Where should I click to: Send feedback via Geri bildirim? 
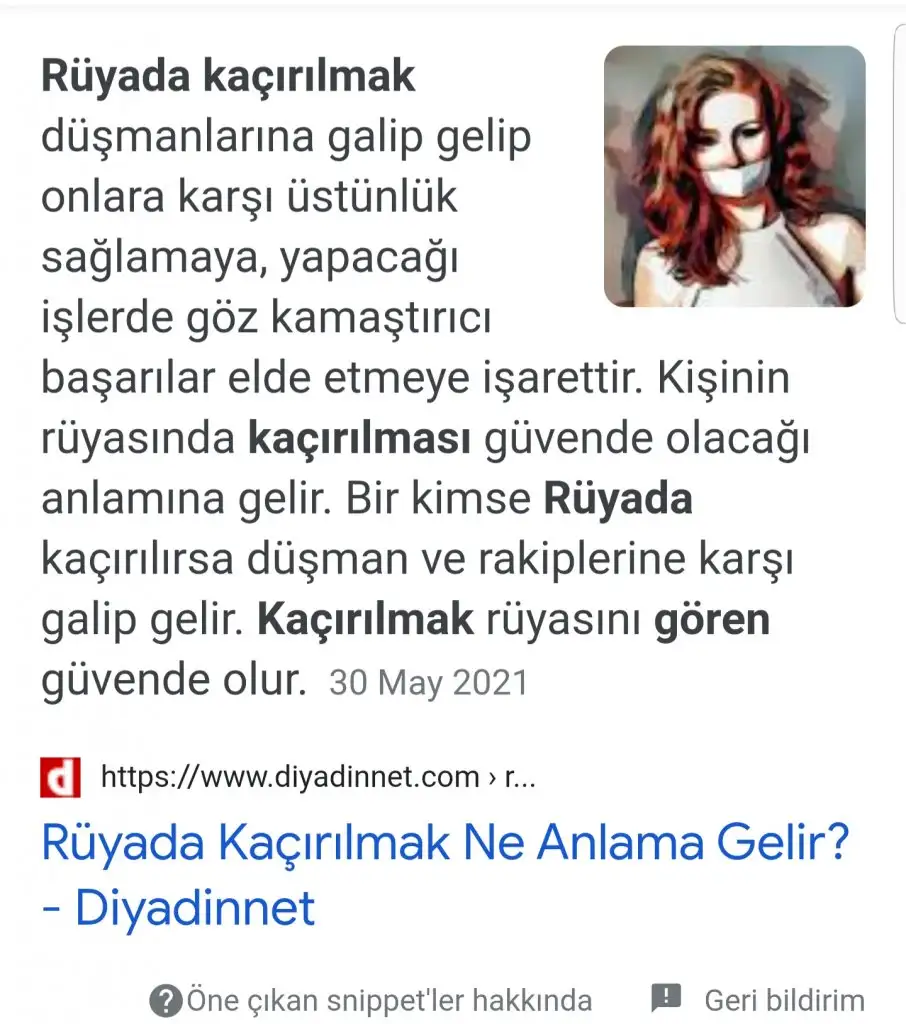(758, 999)
